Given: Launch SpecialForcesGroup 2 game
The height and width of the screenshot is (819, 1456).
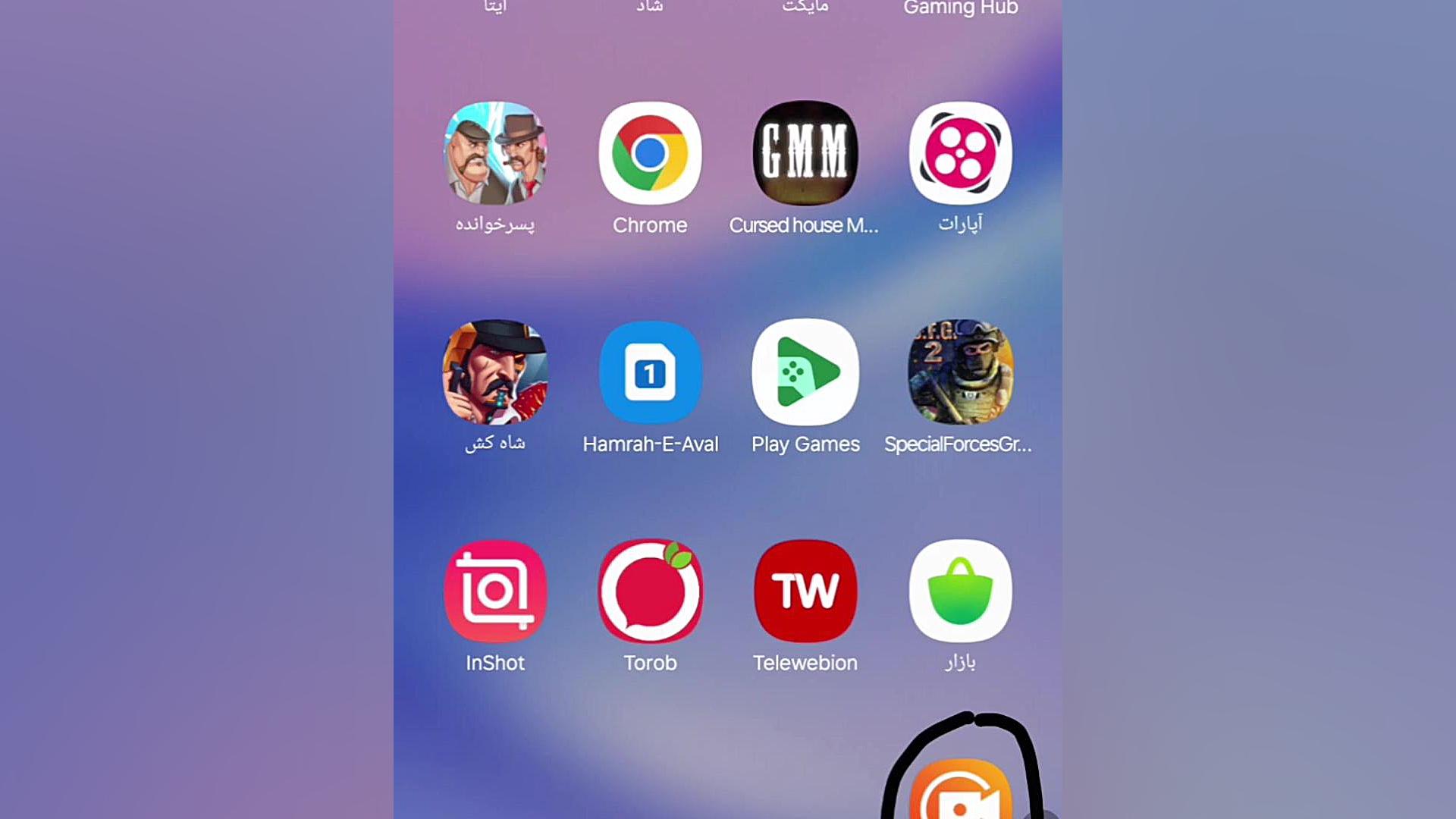Looking at the screenshot, I should click(960, 372).
